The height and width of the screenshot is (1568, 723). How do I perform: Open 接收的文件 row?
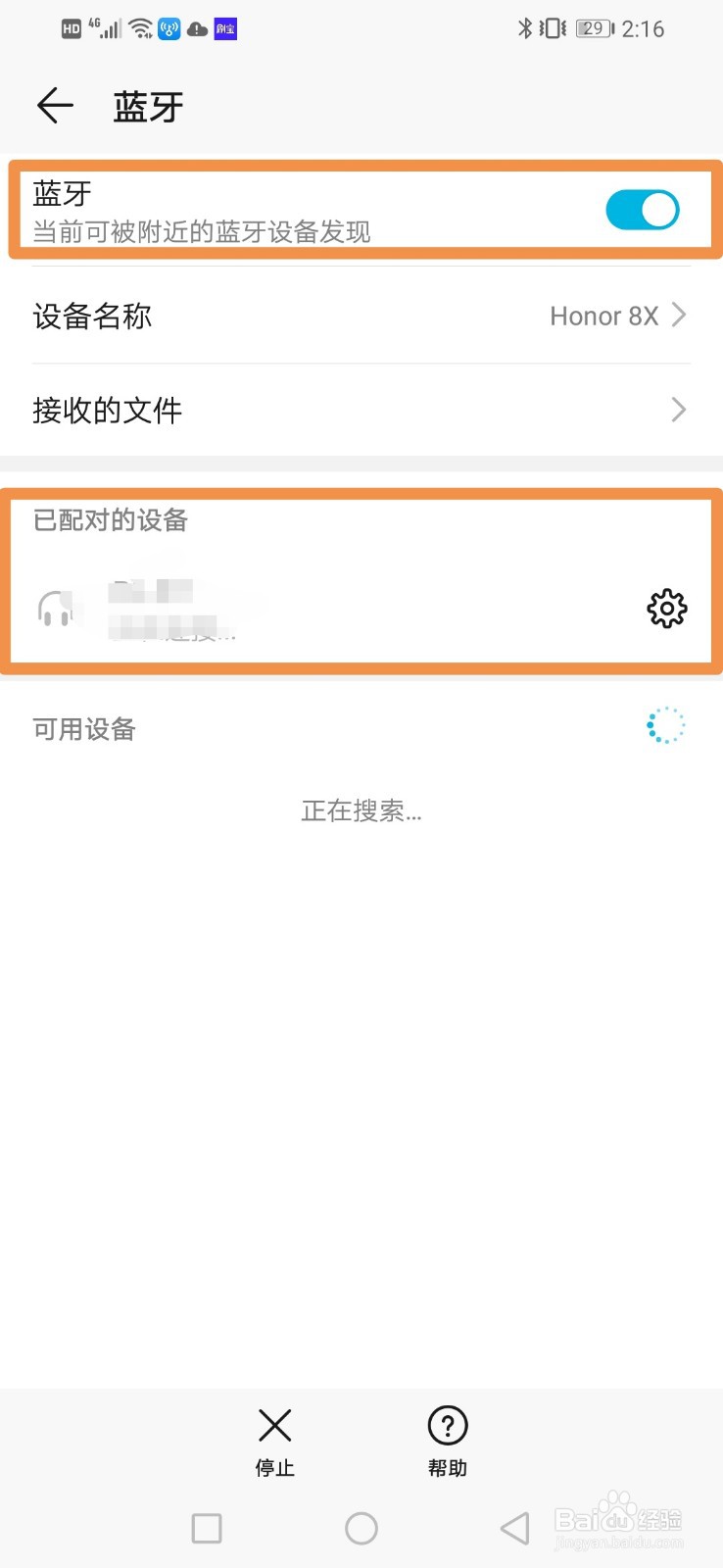361,410
